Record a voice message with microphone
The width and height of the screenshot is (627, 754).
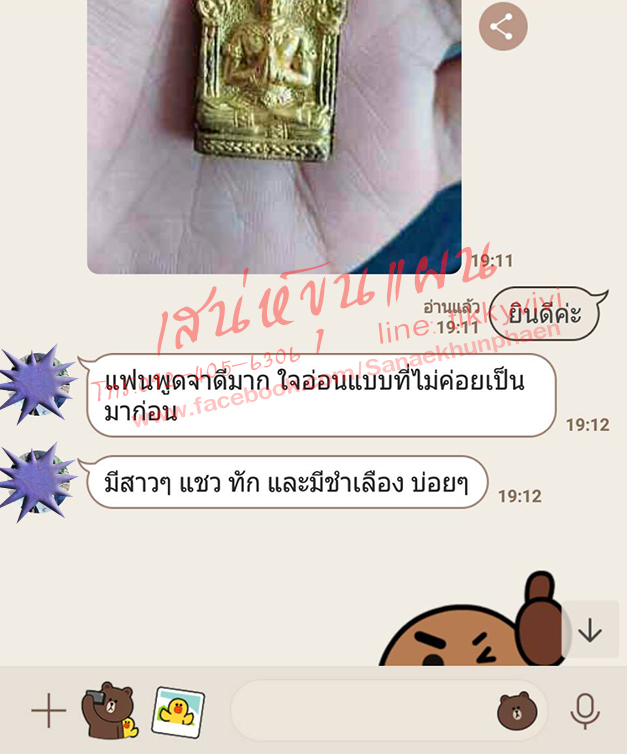click(585, 711)
